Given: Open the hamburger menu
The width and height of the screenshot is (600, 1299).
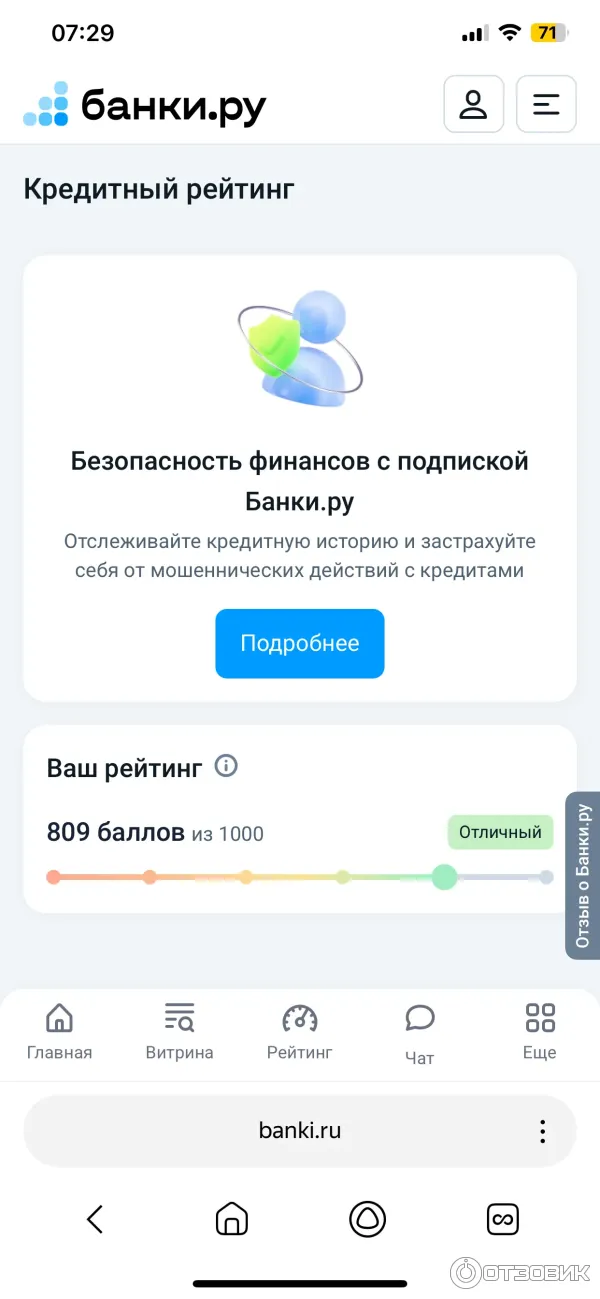Looking at the screenshot, I should 546,104.
